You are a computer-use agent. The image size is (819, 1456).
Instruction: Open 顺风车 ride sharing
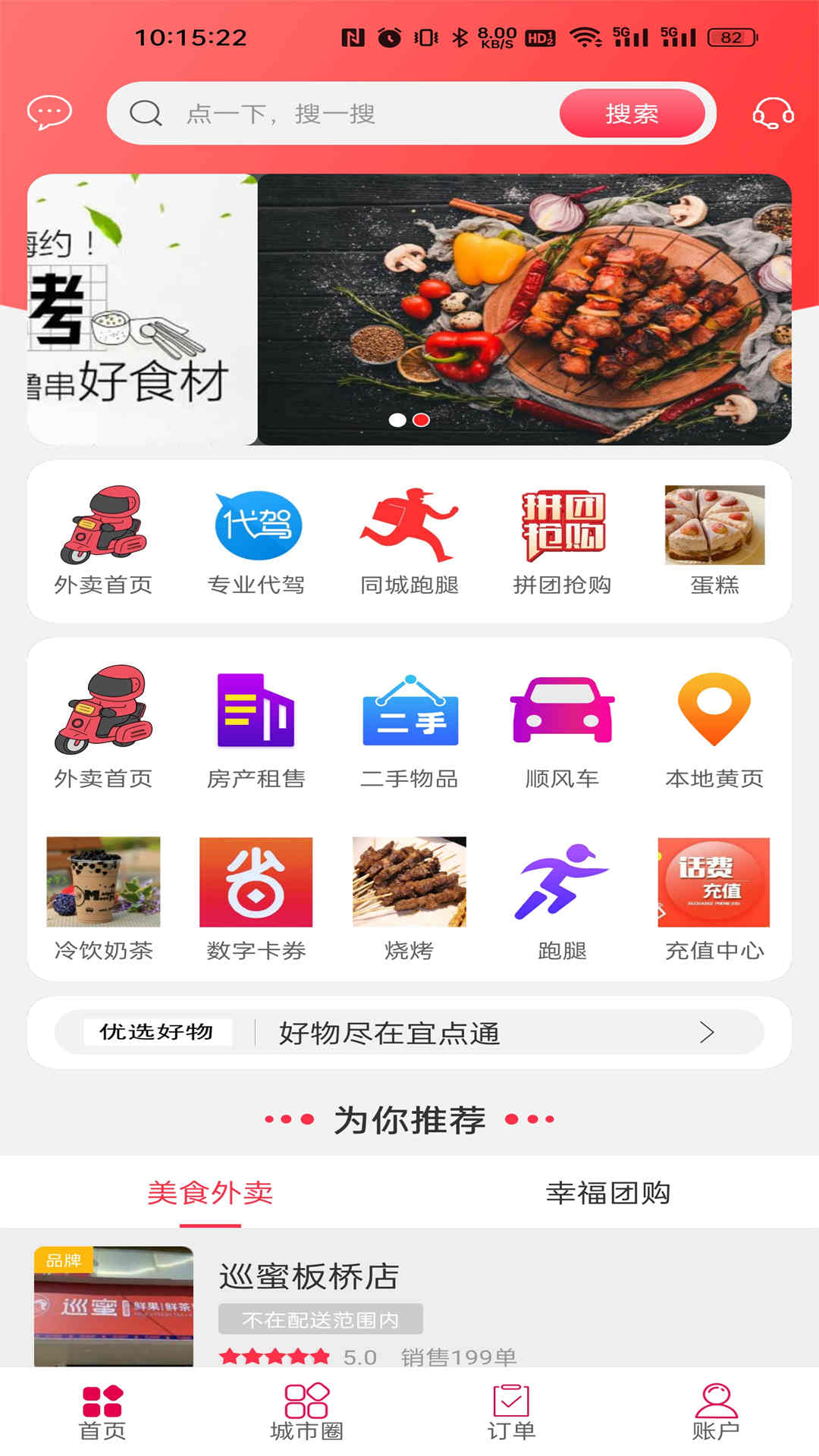pos(562,730)
